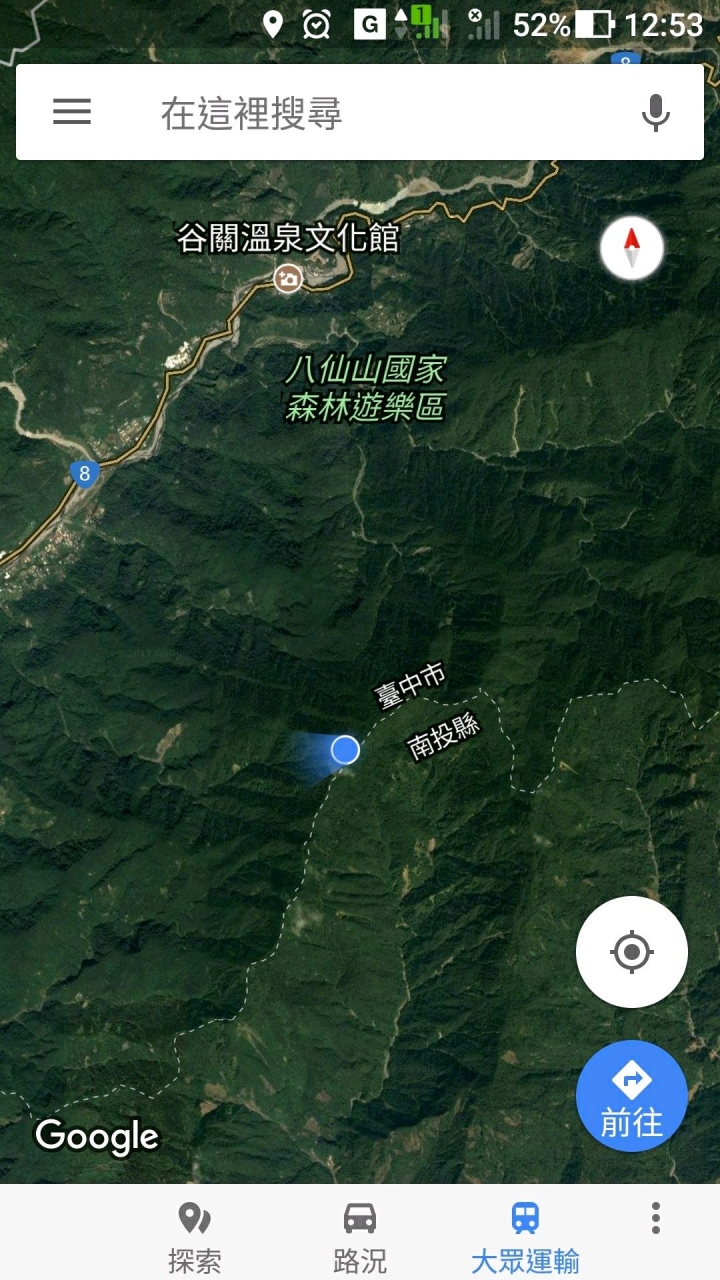Start voice search with the microphone
The height and width of the screenshot is (1280, 720).
656,113
